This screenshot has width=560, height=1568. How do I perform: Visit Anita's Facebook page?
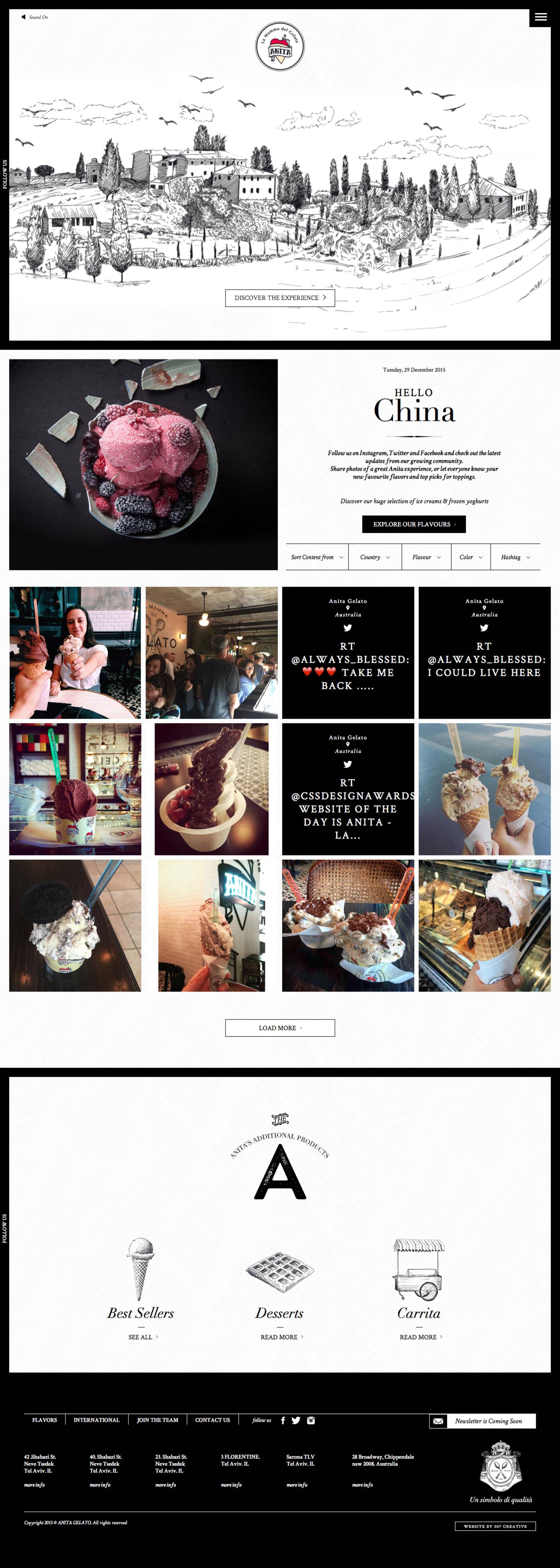click(x=283, y=1421)
